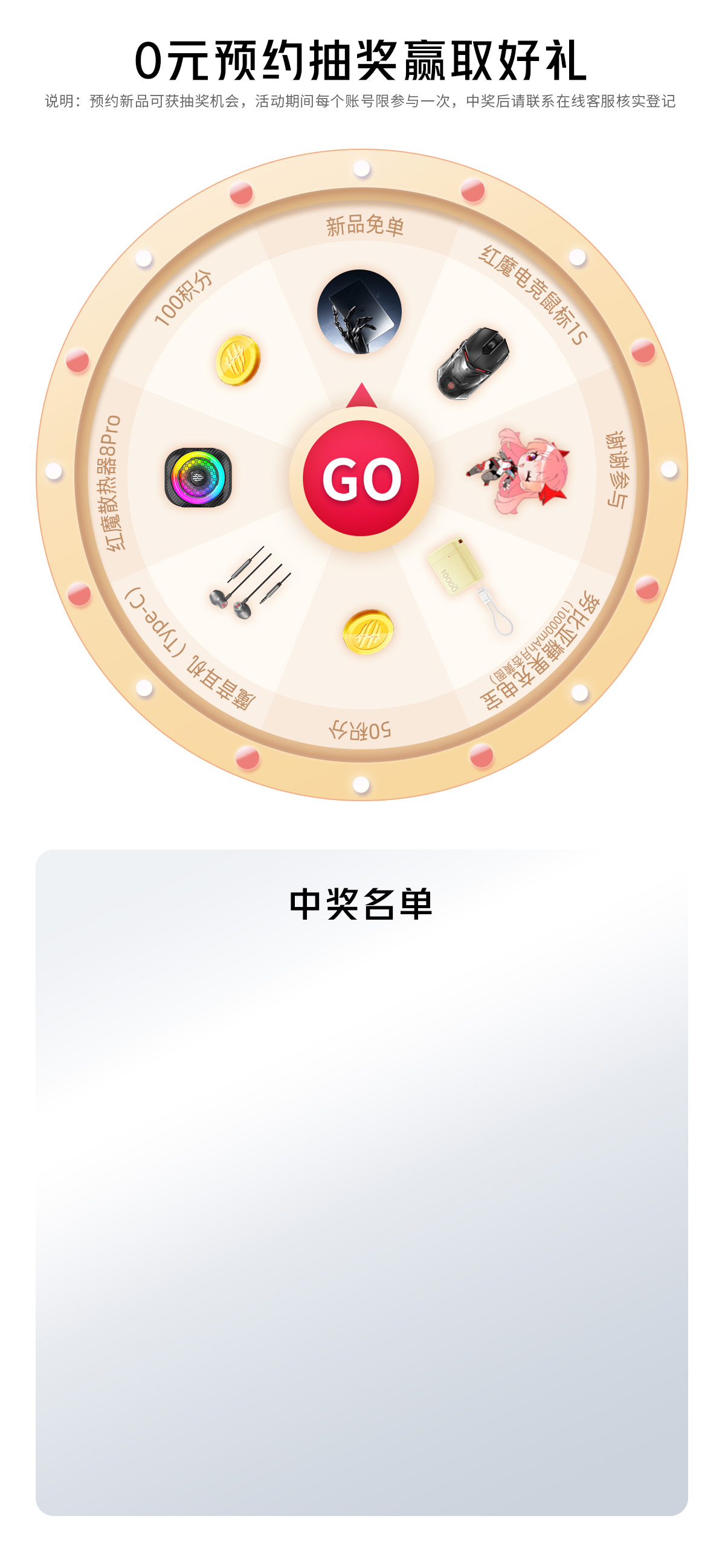Screen dimensions: 725x1568
Task: Tap the GO button to spin the wheel
Action: pos(361,479)
